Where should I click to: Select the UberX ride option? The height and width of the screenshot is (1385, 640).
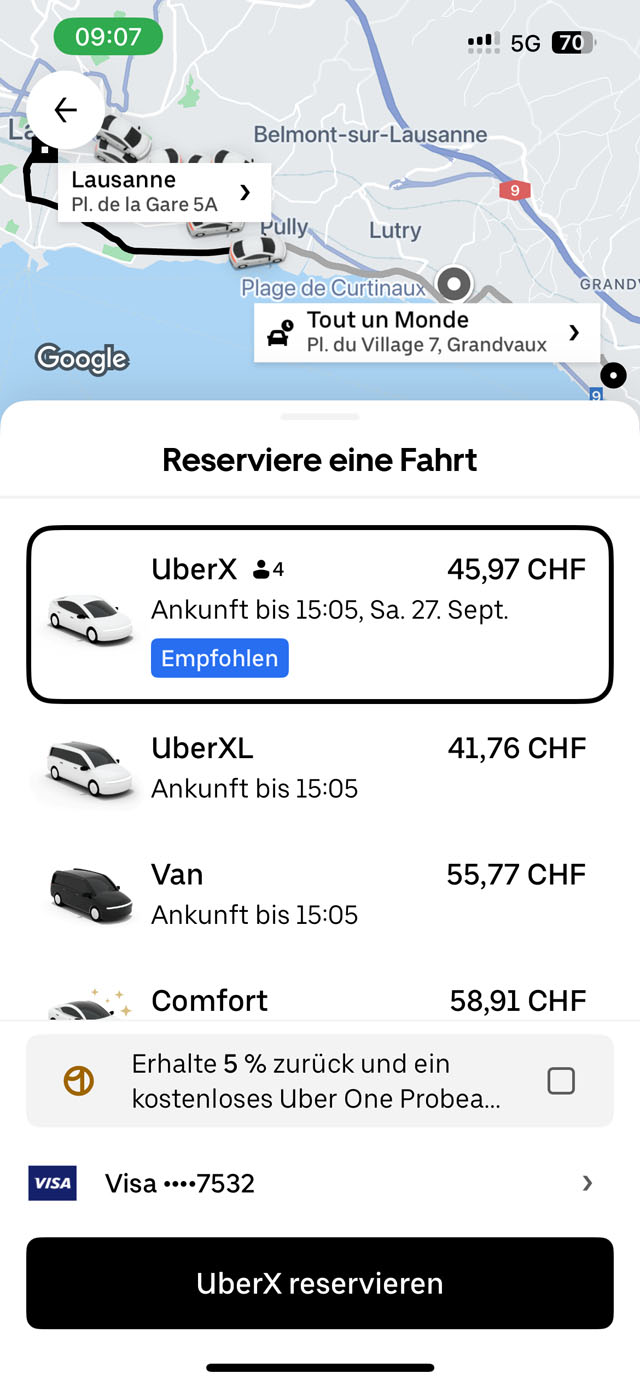[319, 613]
